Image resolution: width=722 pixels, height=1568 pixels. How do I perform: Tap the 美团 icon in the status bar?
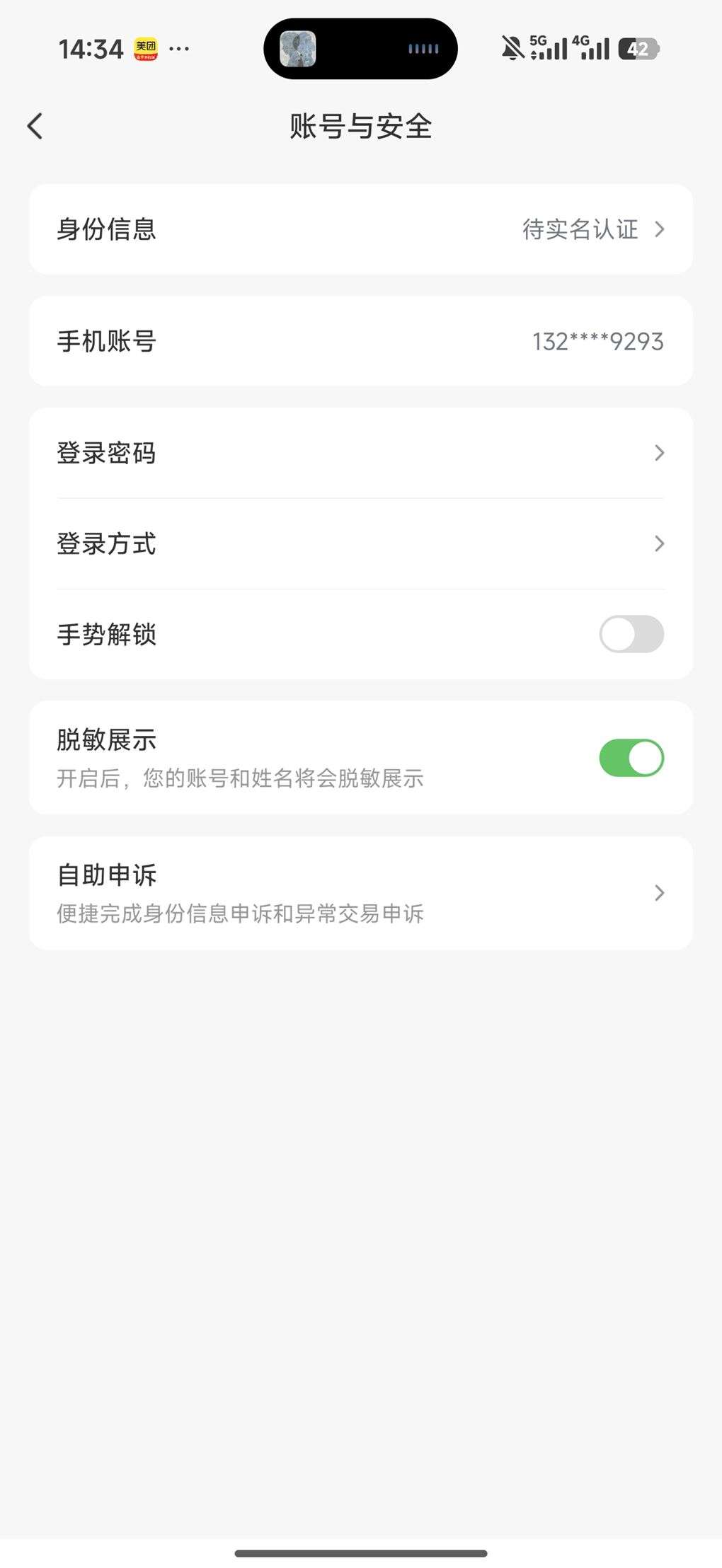(147, 48)
